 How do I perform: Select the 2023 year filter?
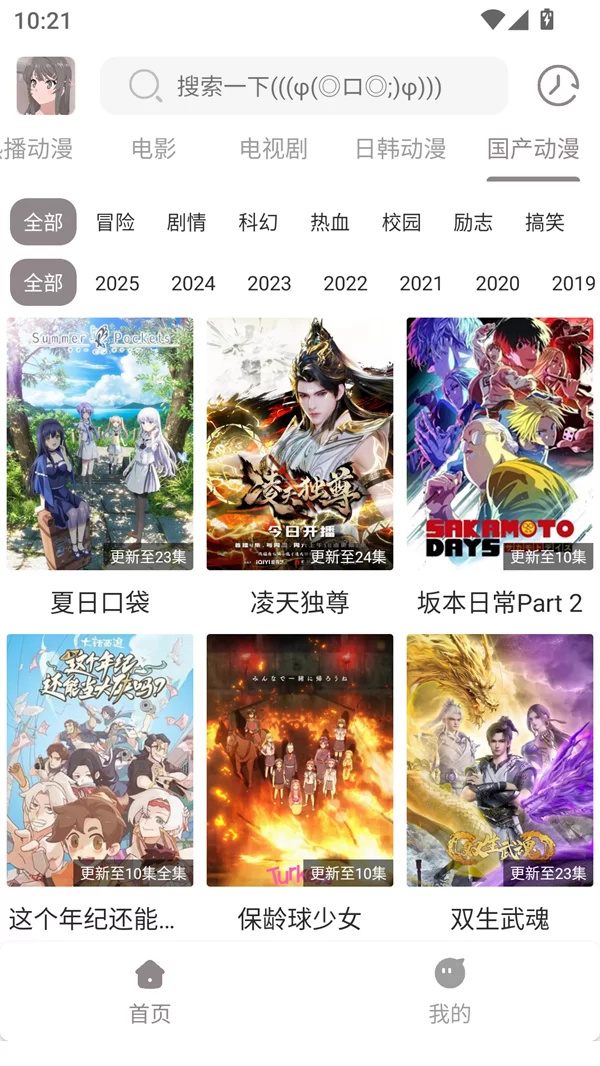[269, 283]
